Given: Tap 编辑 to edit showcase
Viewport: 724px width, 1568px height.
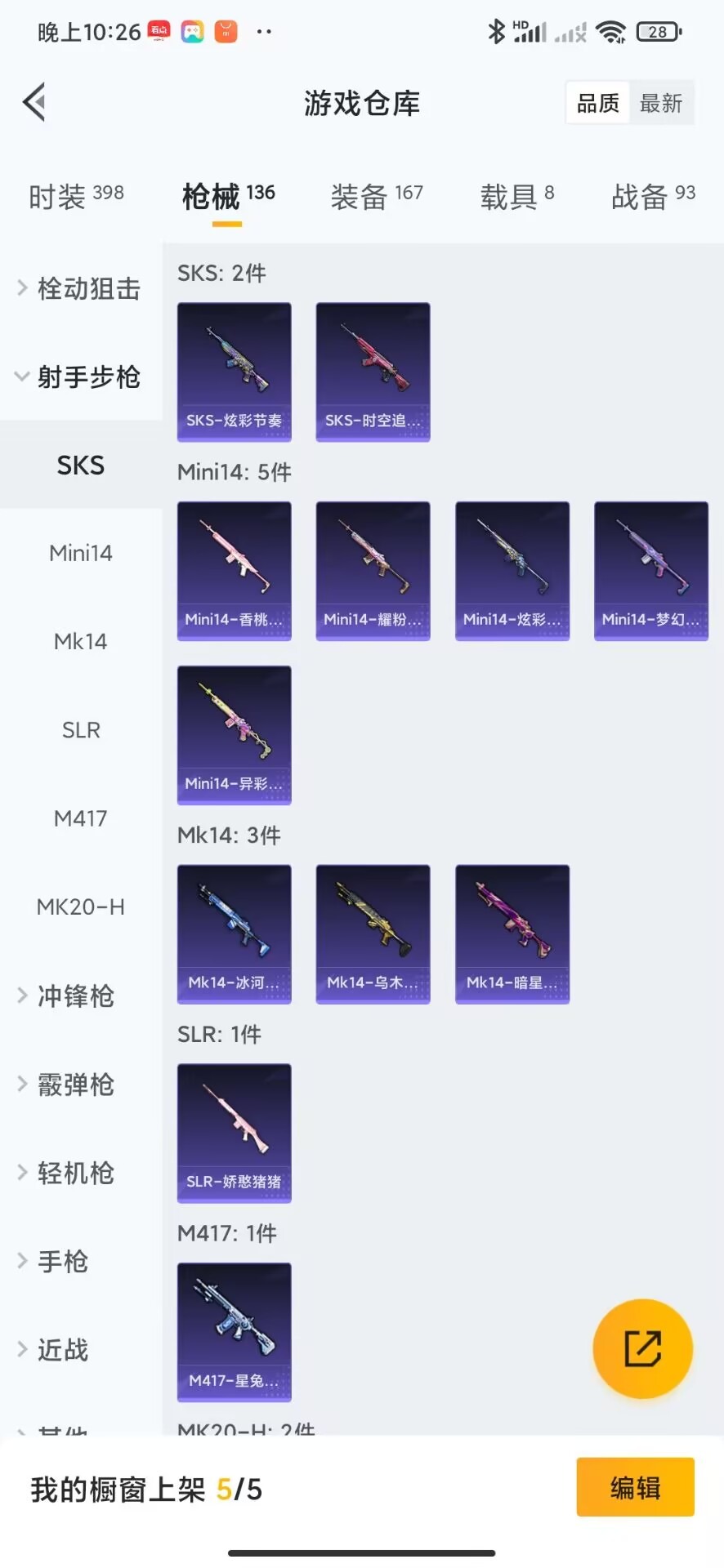Looking at the screenshot, I should coord(635,1487).
